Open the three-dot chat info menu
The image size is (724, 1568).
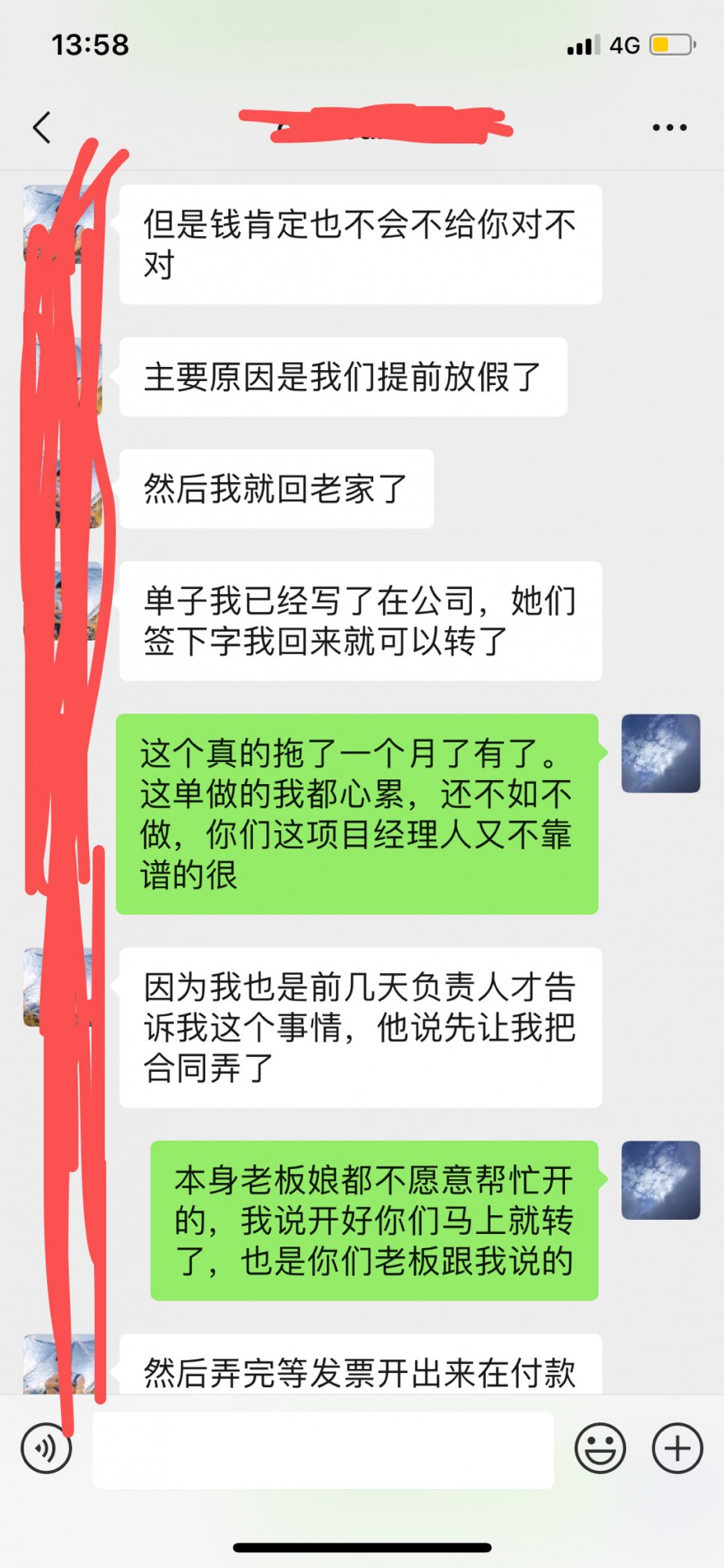pyautogui.click(x=669, y=127)
